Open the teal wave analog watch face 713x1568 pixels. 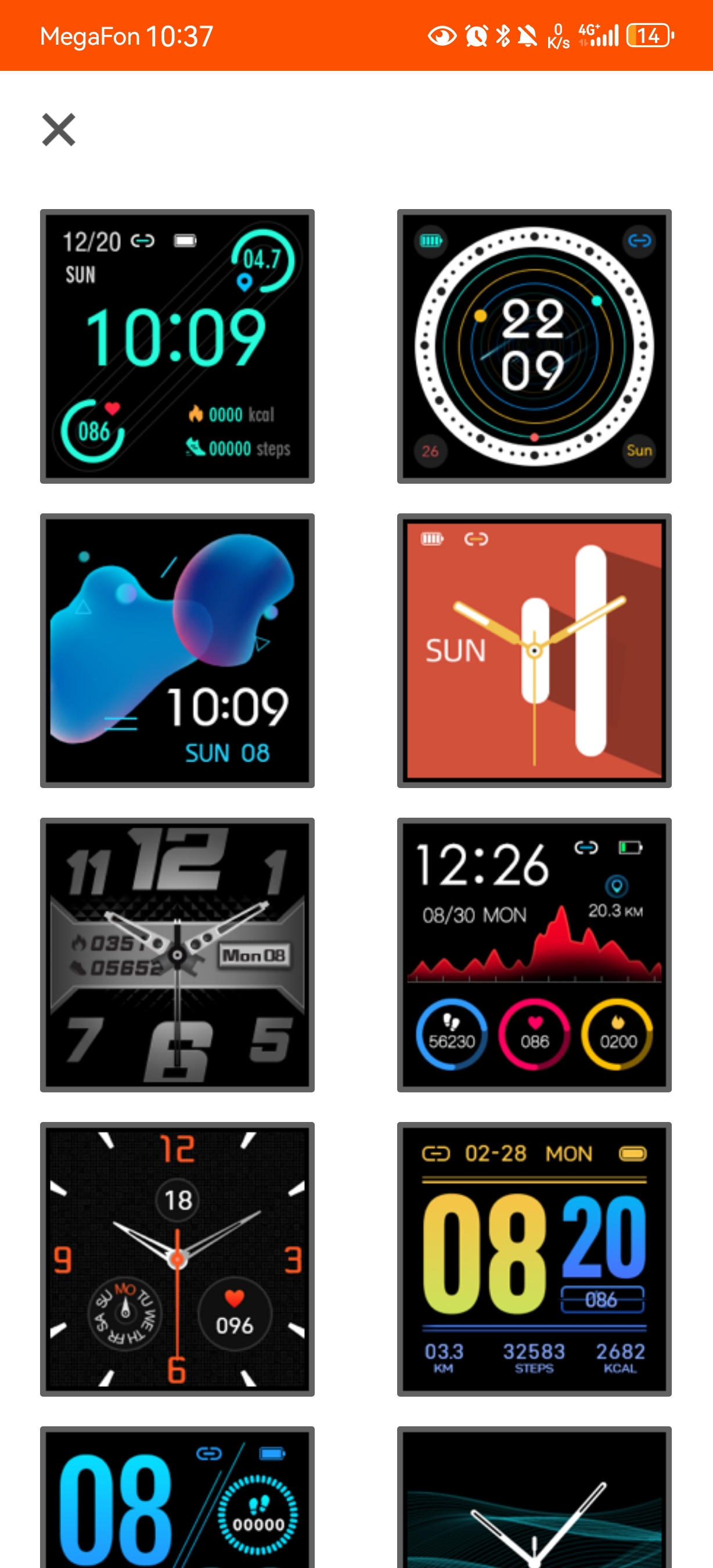pos(534,1497)
